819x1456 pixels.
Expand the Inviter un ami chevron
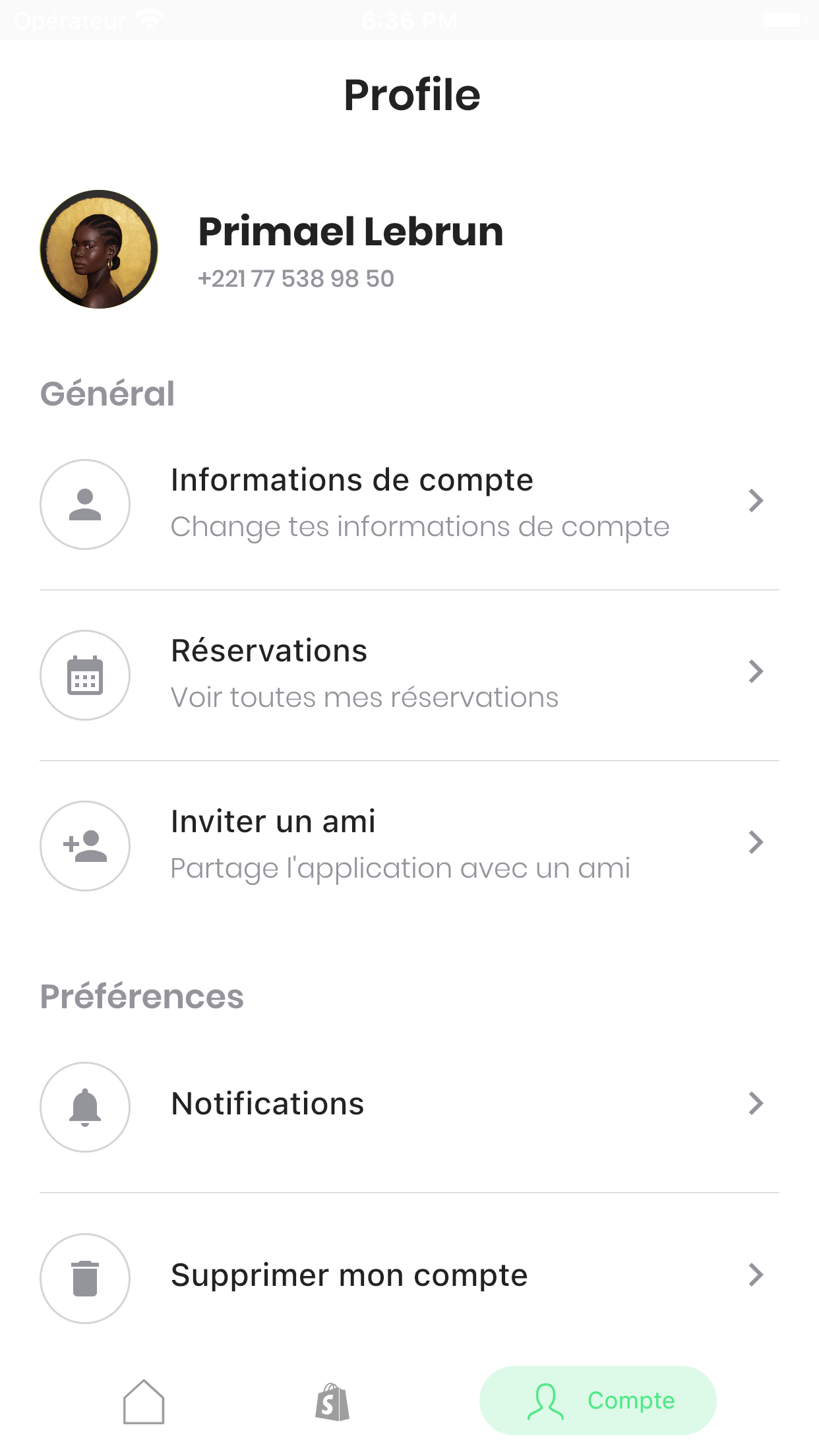pos(756,842)
